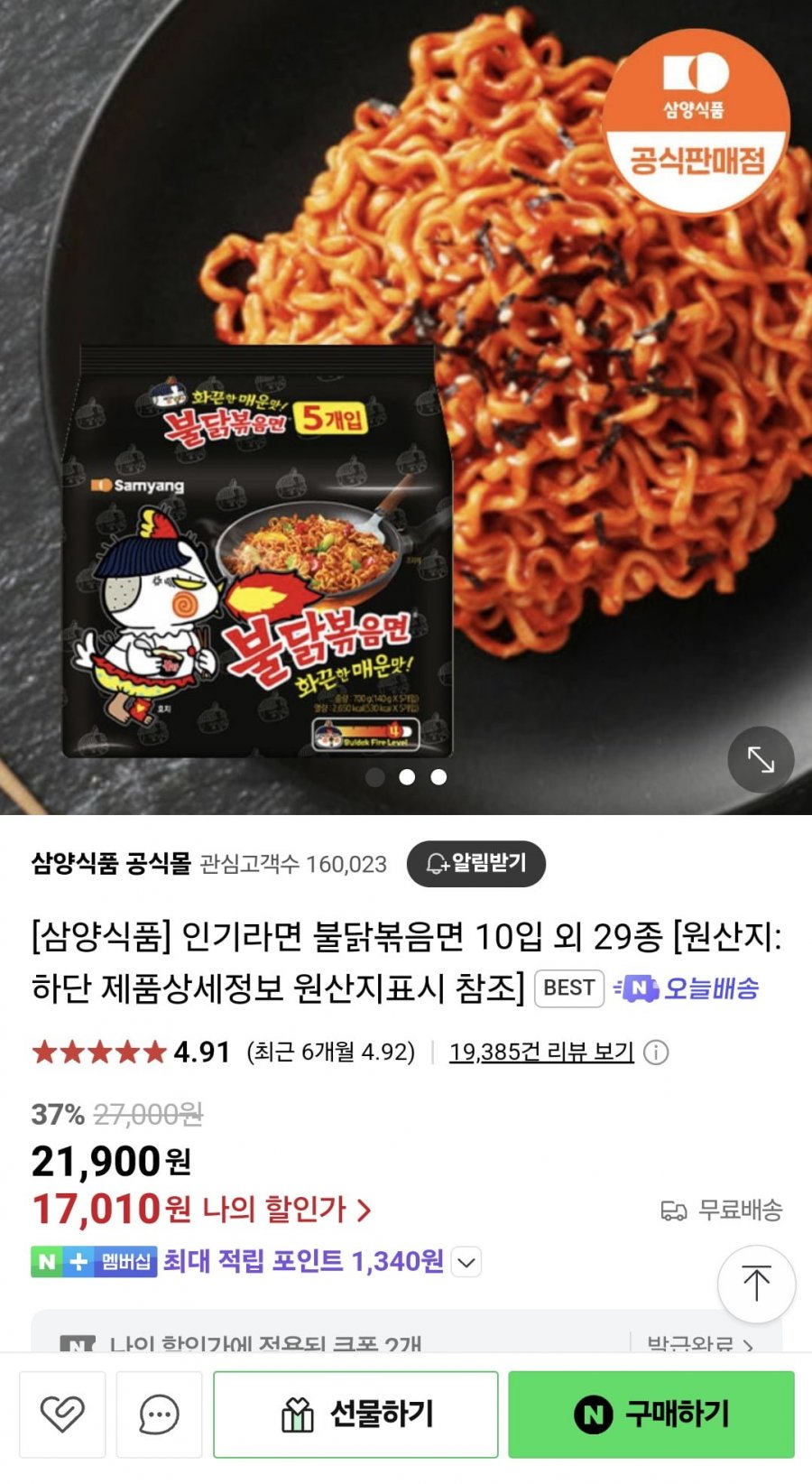Open the 19,385건 리뷰 보기 link

[541, 1052]
